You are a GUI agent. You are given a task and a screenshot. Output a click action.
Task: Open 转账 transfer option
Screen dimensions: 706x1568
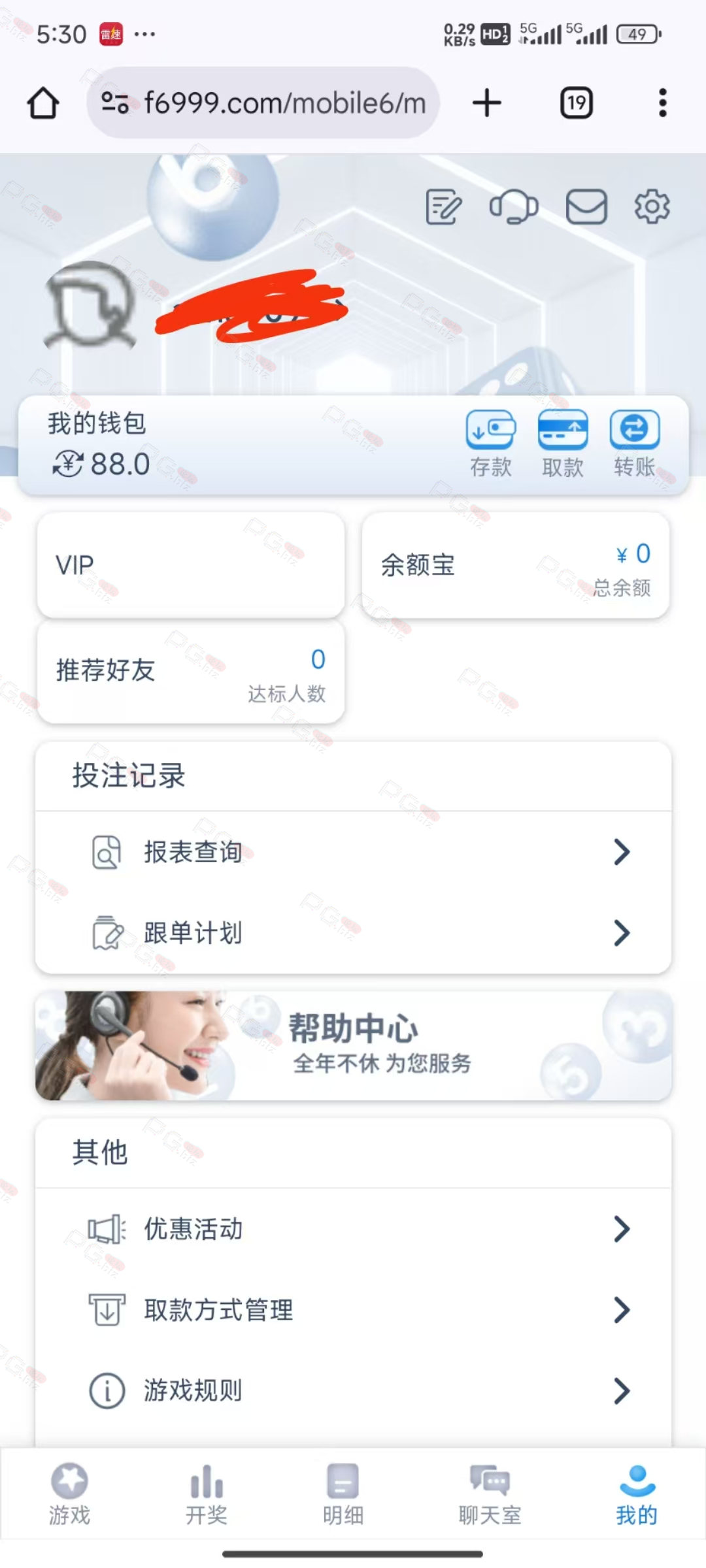pyautogui.click(x=635, y=444)
